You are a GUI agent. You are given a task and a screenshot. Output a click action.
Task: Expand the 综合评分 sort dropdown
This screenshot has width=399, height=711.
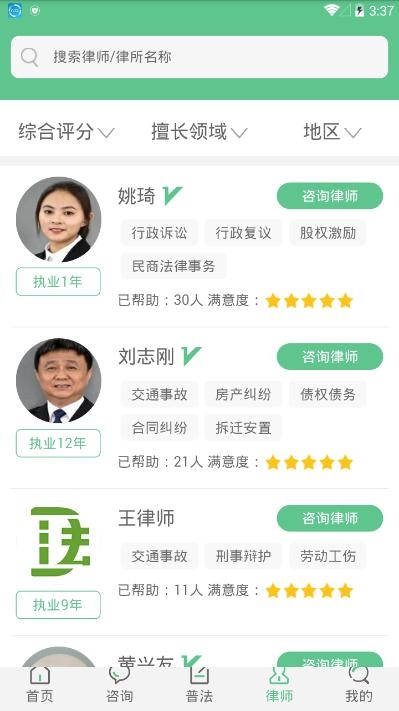66,132
